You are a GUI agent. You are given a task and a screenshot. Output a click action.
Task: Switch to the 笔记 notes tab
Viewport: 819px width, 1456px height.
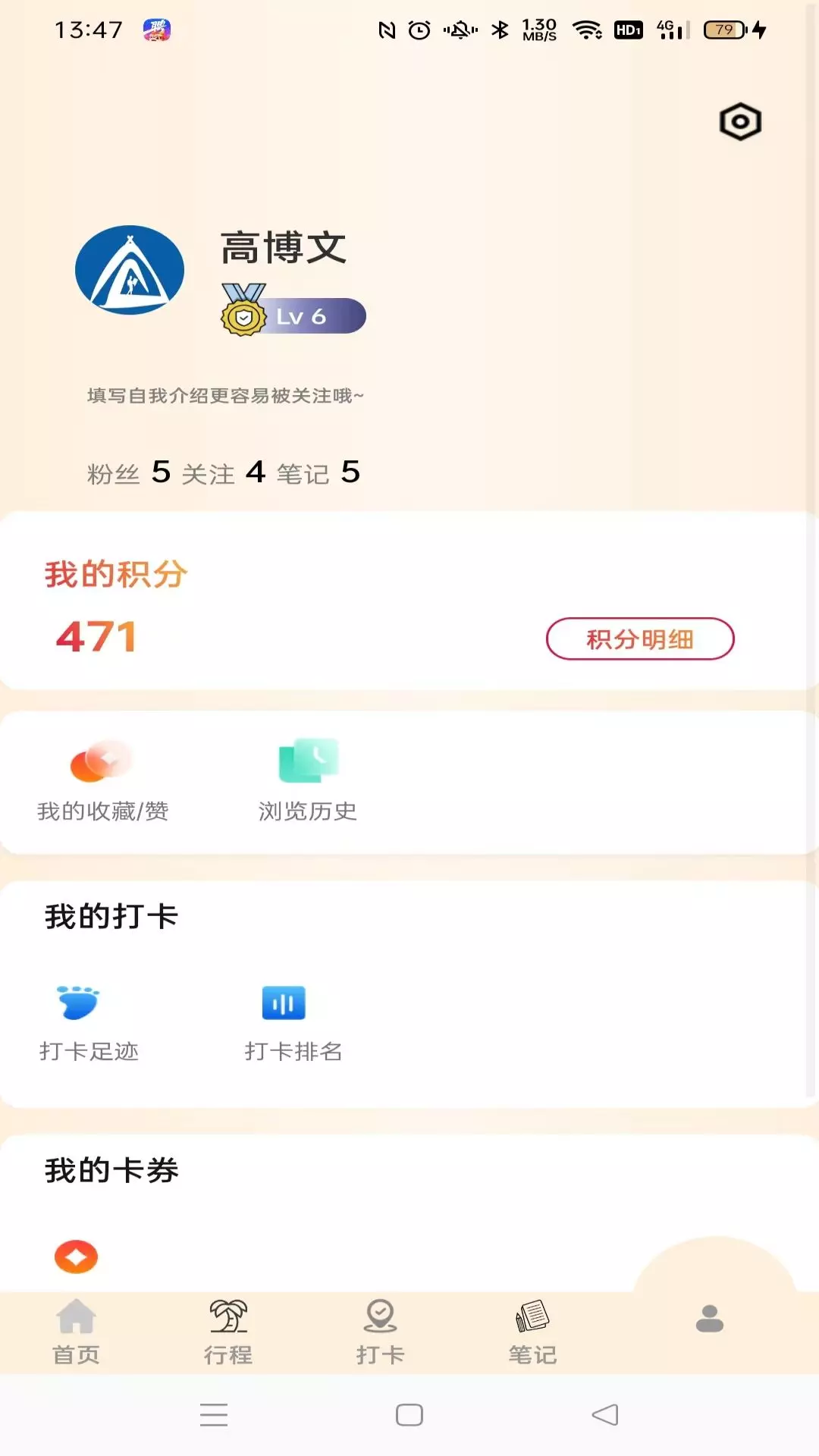(x=532, y=1332)
